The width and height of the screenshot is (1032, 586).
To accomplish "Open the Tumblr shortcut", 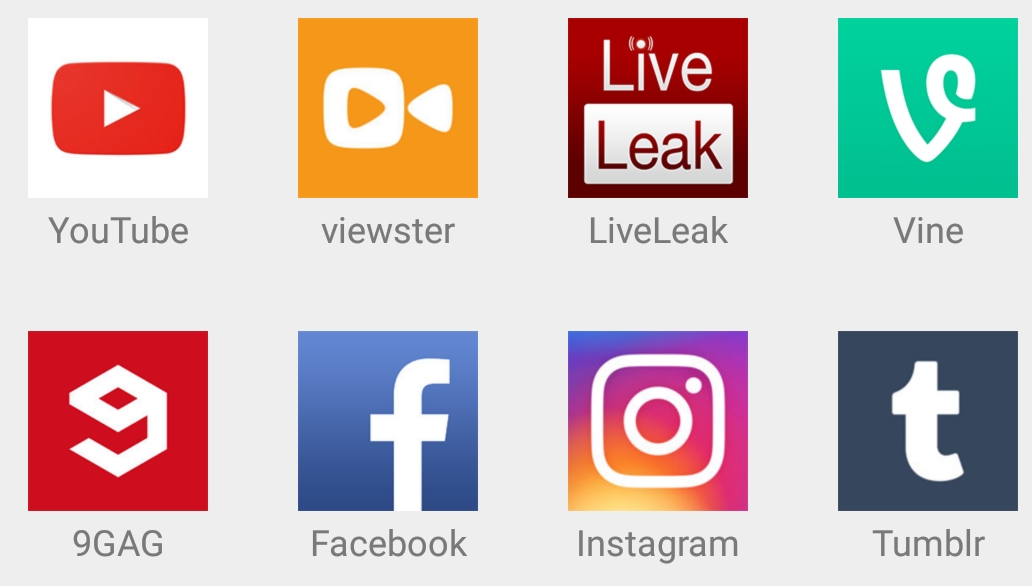I will click(928, 421).
